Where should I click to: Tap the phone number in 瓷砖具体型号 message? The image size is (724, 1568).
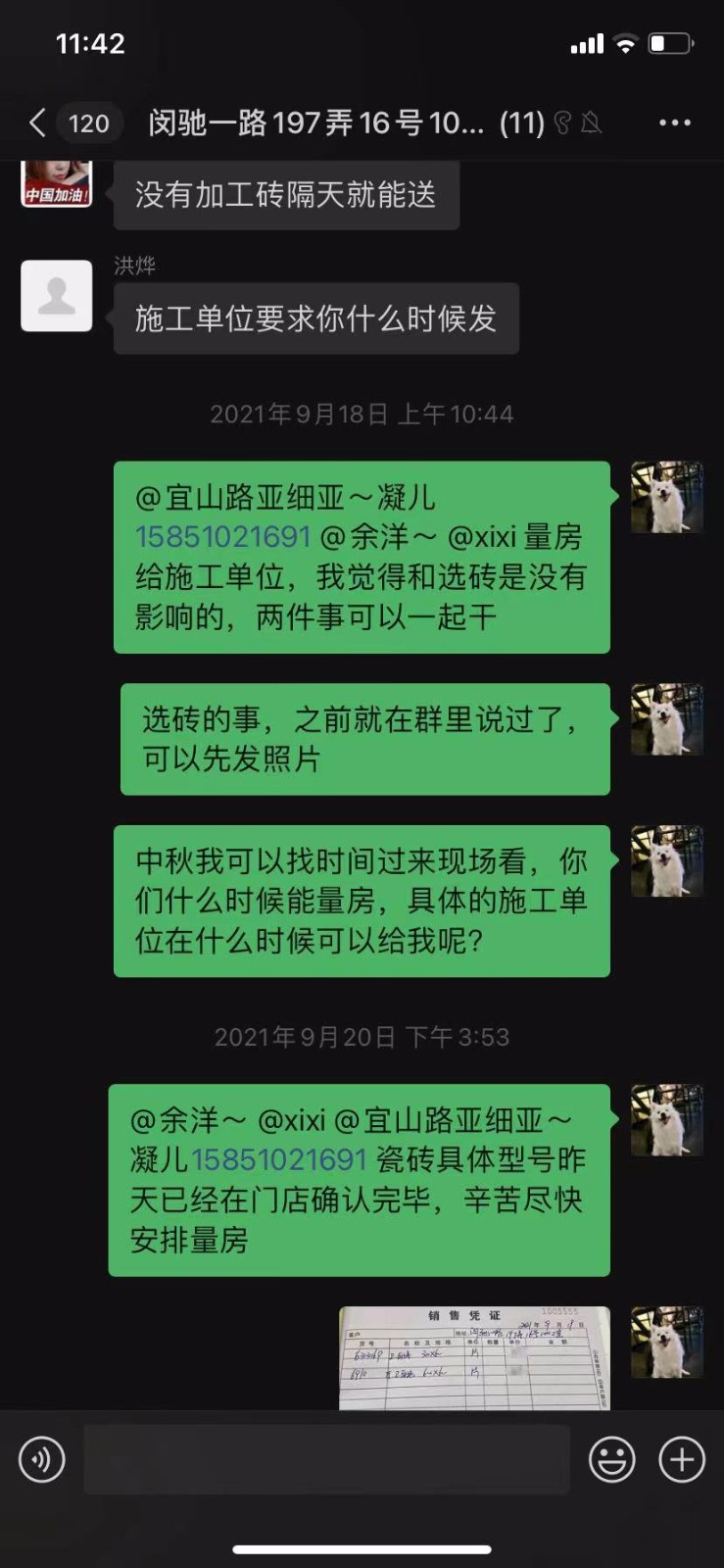point(278,1160)
